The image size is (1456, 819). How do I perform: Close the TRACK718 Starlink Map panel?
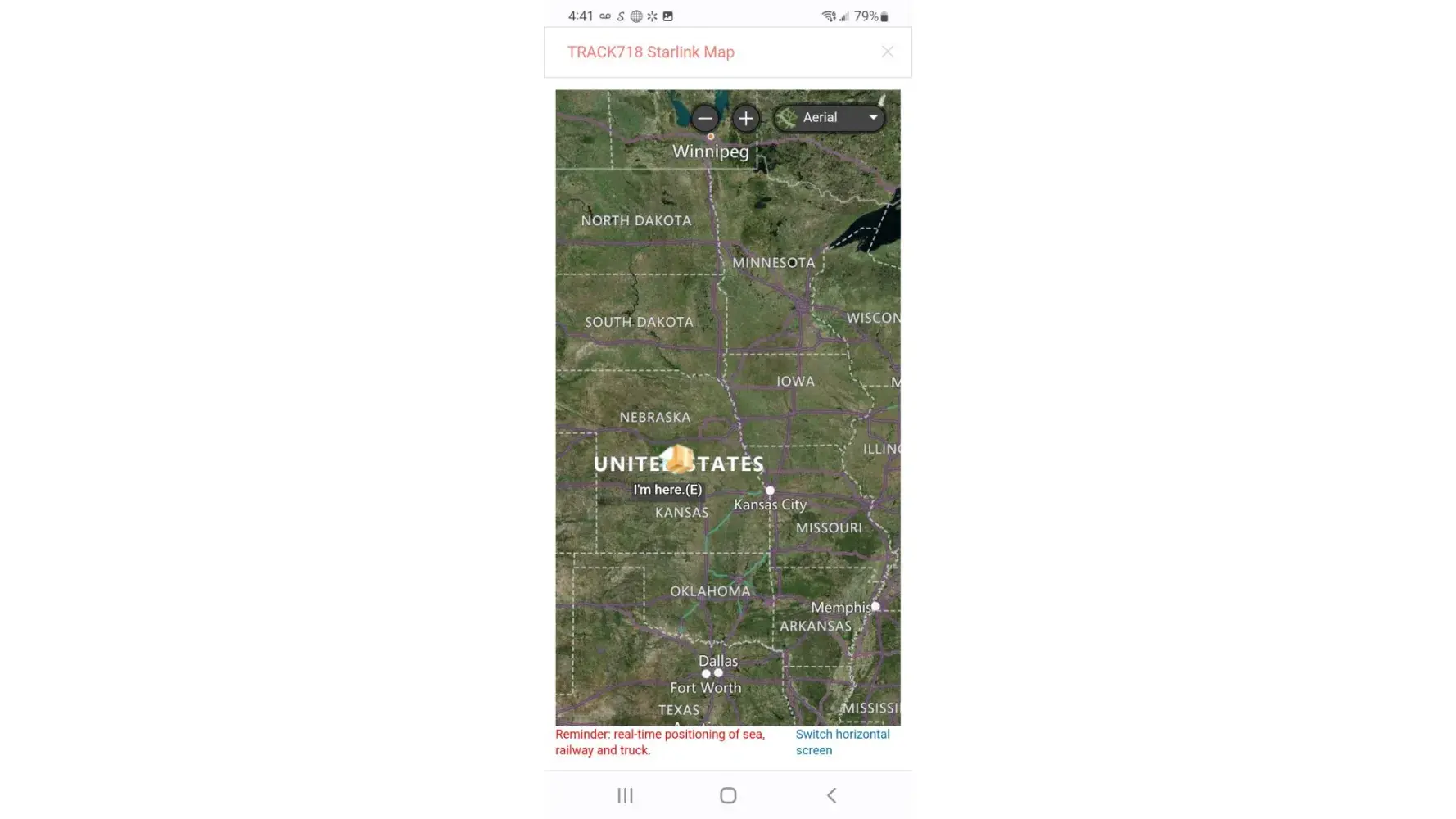click(887, 52)
